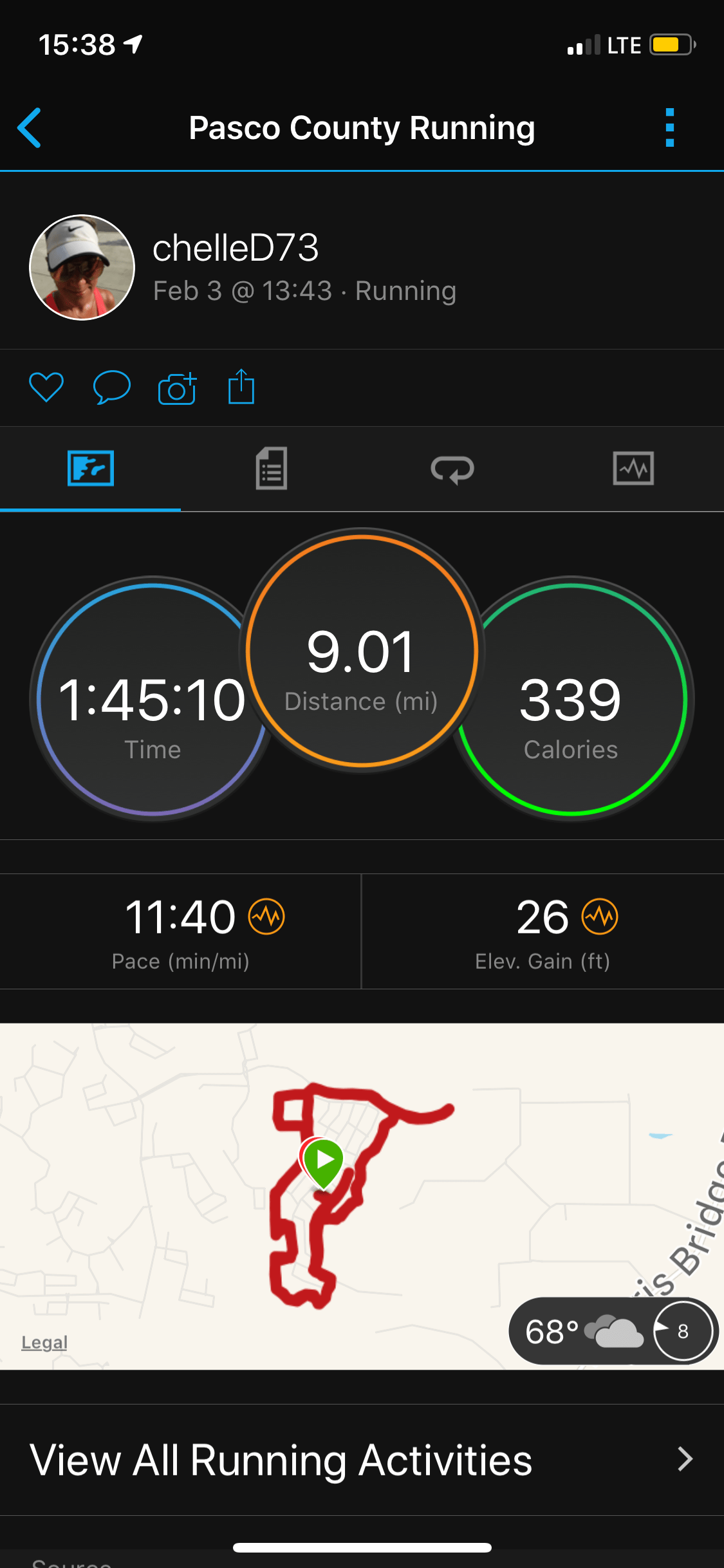
Task: Open the elevation chart icon beside 26
Action: coord(600,916)
